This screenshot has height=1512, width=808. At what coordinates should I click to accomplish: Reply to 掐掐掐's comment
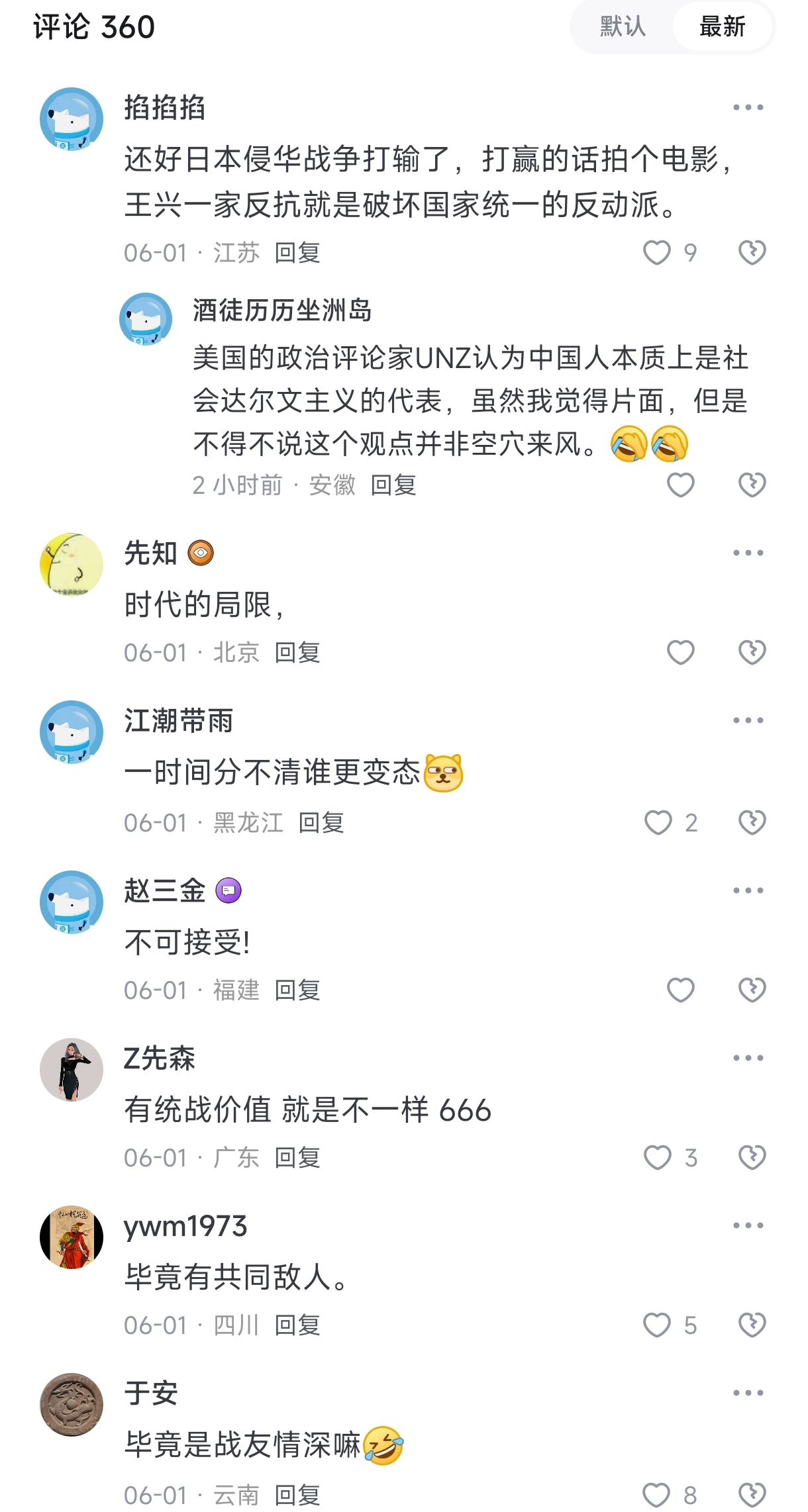click(x=297, y=253)
